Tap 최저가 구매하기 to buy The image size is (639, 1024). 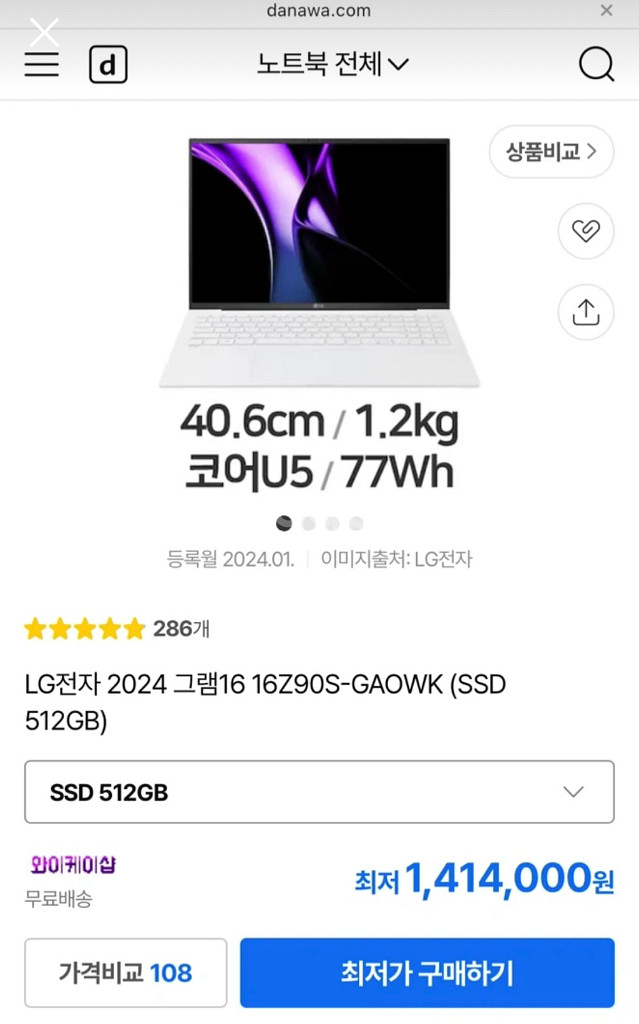(x=427, y=972)
